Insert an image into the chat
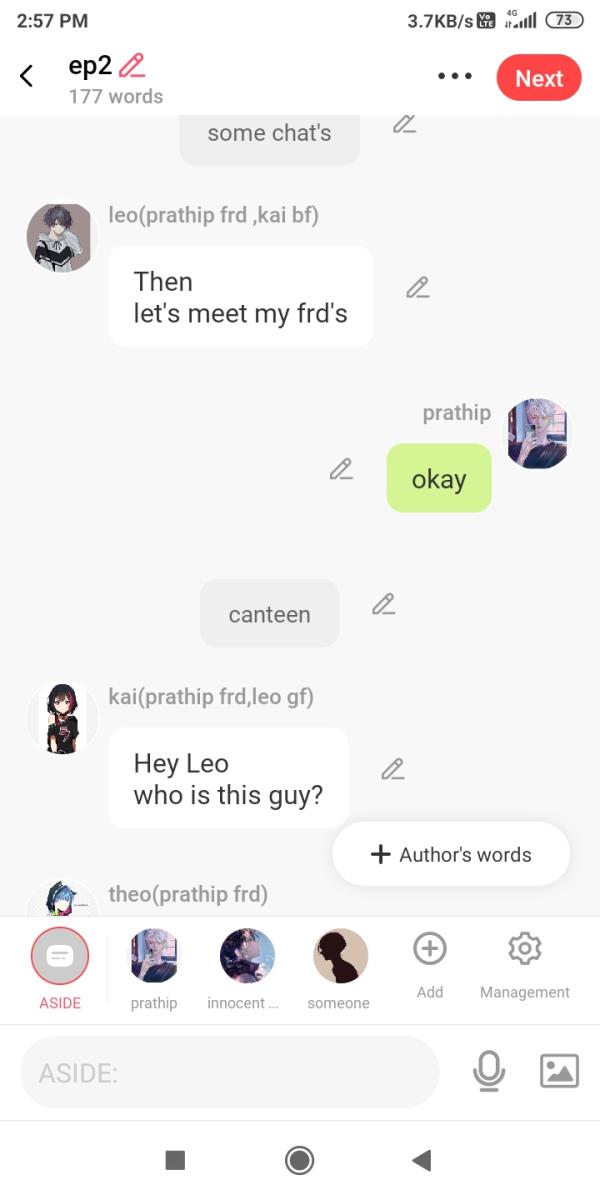The width and height of the screenshot is (600, 1200). 559,1072
